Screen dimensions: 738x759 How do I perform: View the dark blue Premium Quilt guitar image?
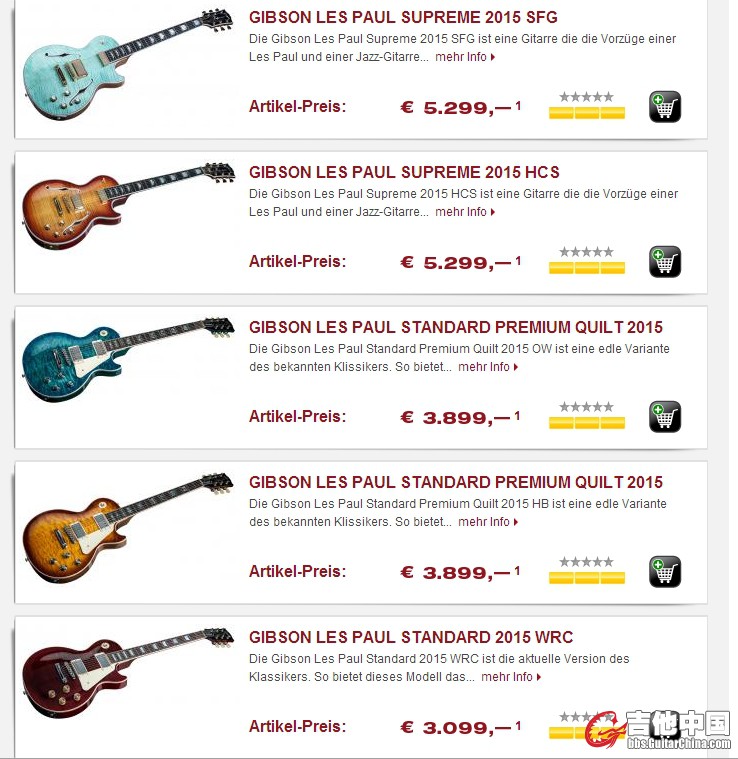(x=127, y=358)
